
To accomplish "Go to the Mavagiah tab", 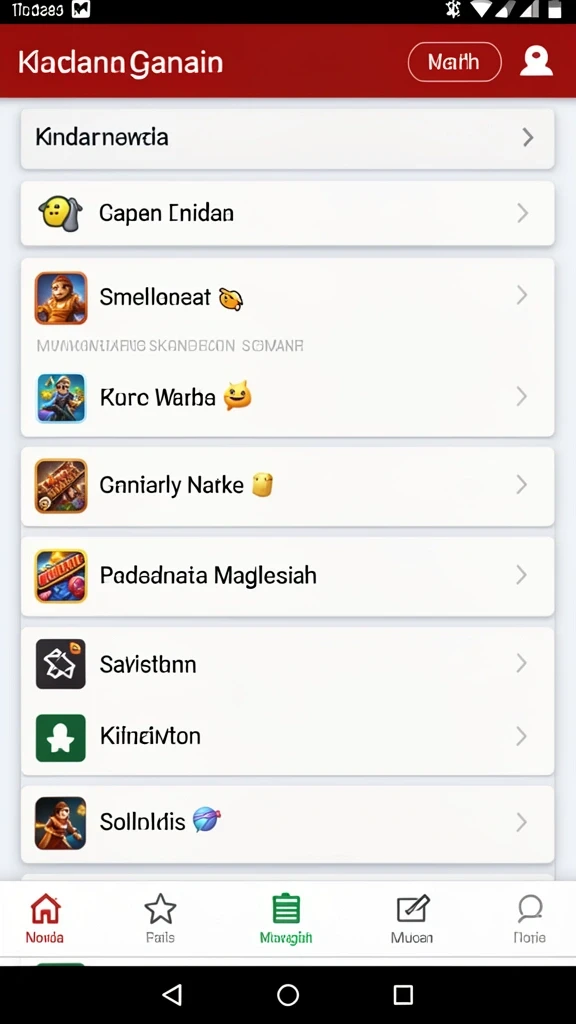I will 286,919.
